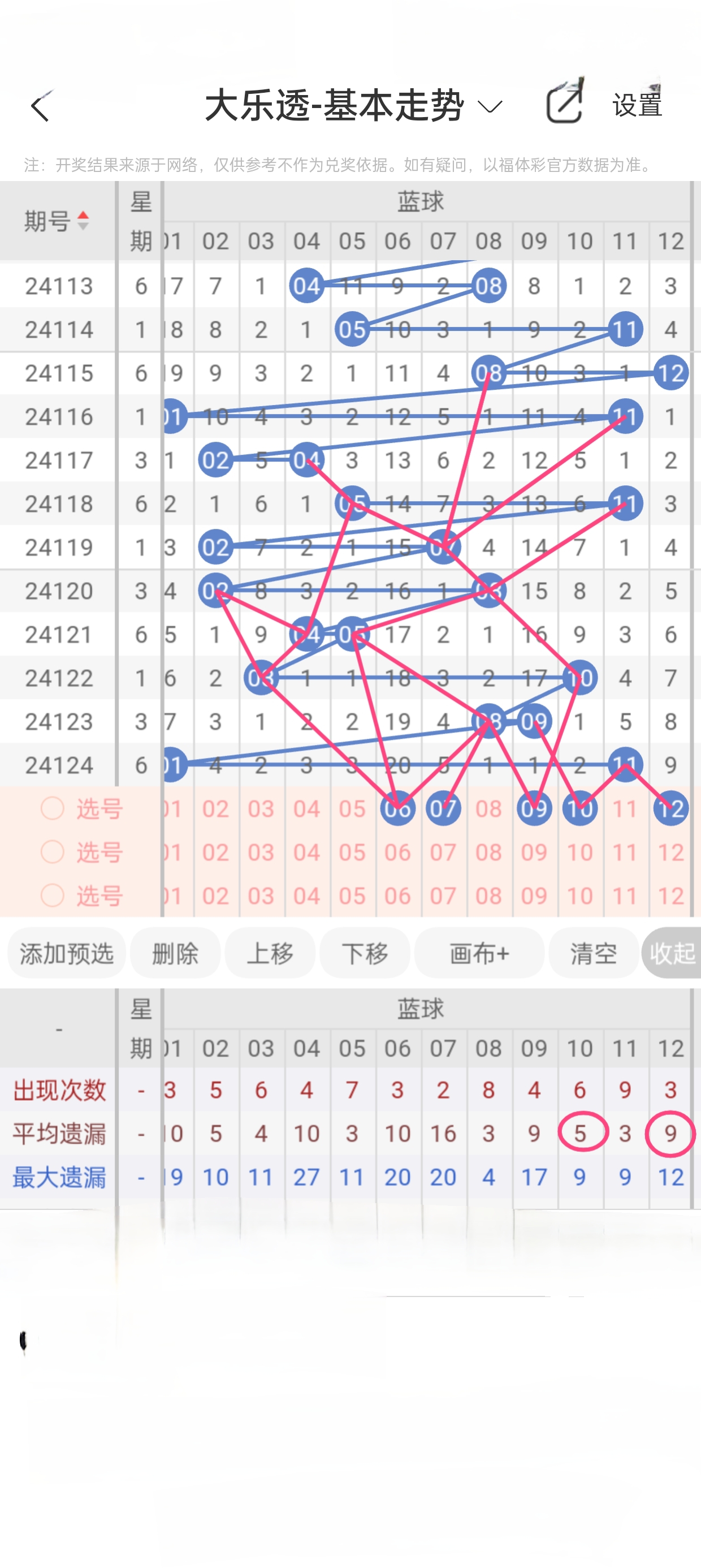The height and width of the screenshot is (1568, 701).
Task: Select the third 选号 row radio button
Action: click(x=53, y=895)
